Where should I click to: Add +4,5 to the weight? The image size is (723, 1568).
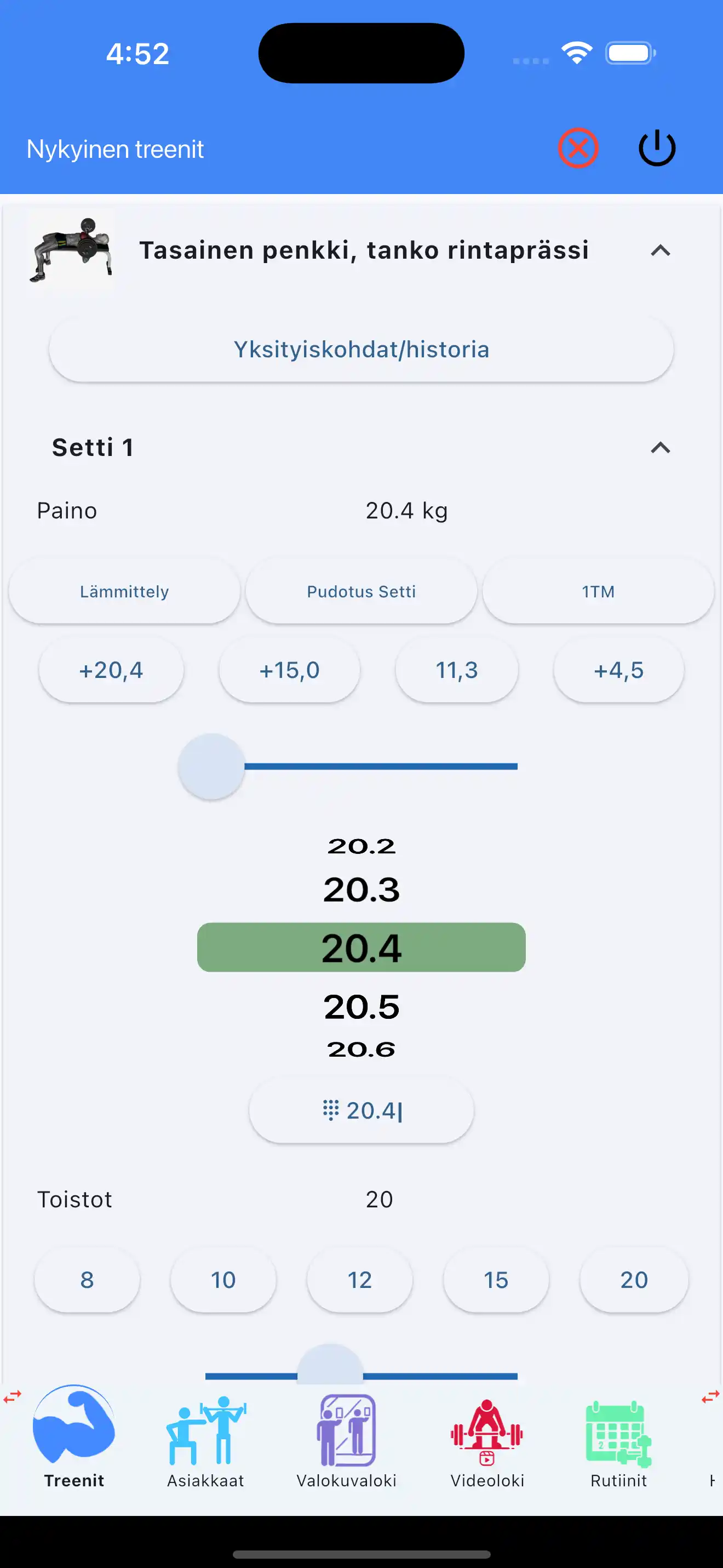(618, 670)
